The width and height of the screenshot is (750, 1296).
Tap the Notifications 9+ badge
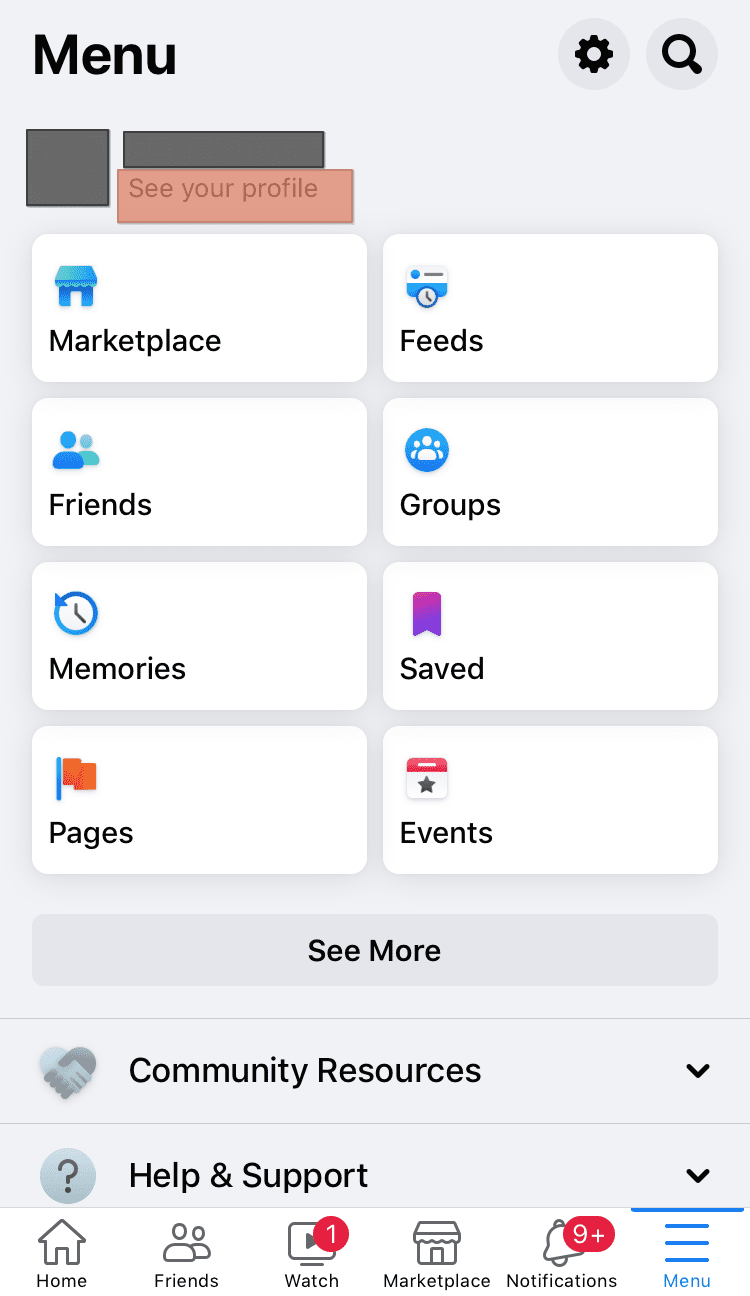589,1235
